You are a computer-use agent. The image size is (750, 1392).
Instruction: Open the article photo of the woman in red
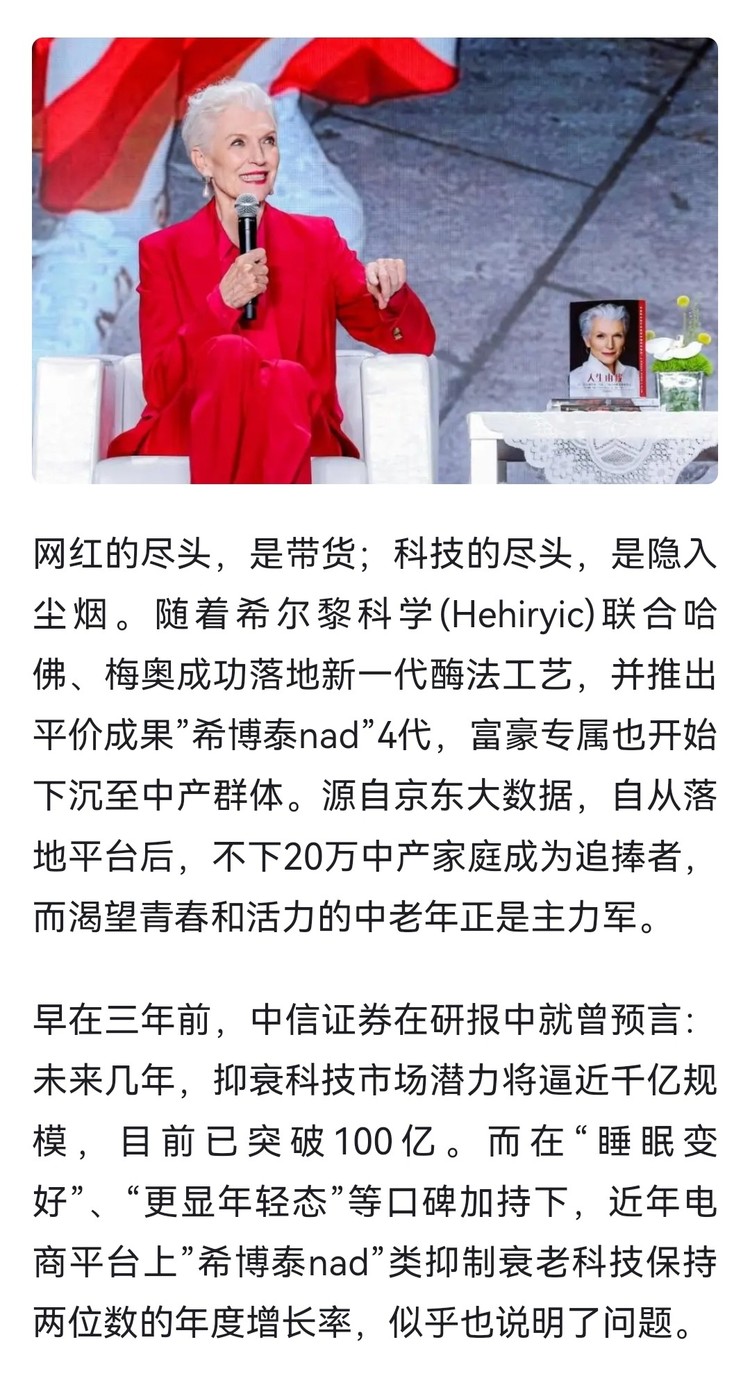[x=374, y=261]
